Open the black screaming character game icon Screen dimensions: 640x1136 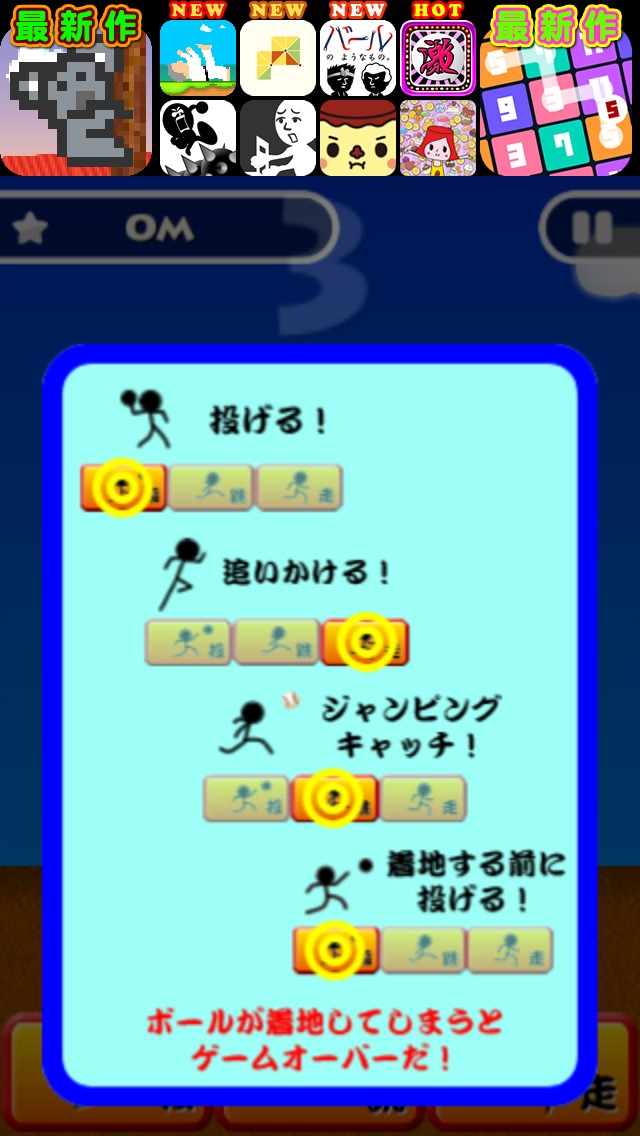[x=198, y=138]
